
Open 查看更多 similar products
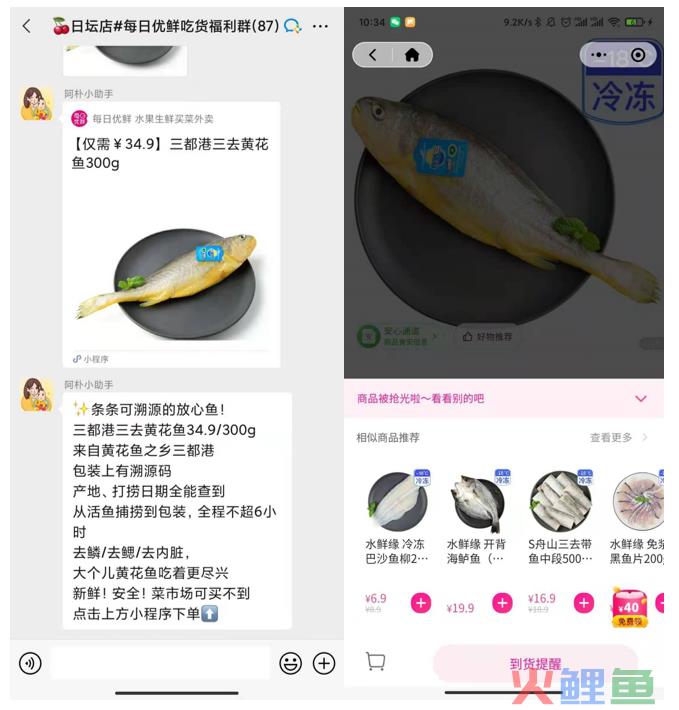pyautogui.click(x=618, y=437)
